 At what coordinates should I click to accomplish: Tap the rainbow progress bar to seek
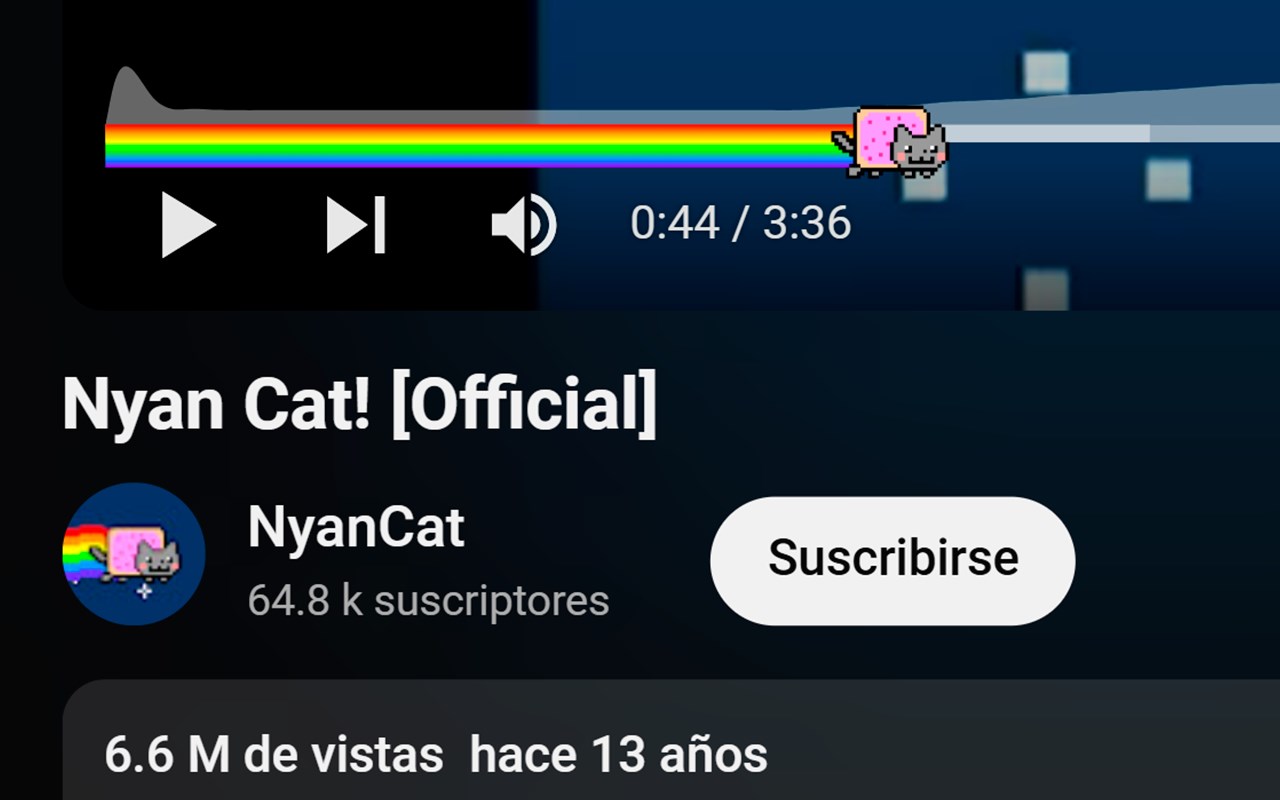pyautogui.click(x=470, y=145)
